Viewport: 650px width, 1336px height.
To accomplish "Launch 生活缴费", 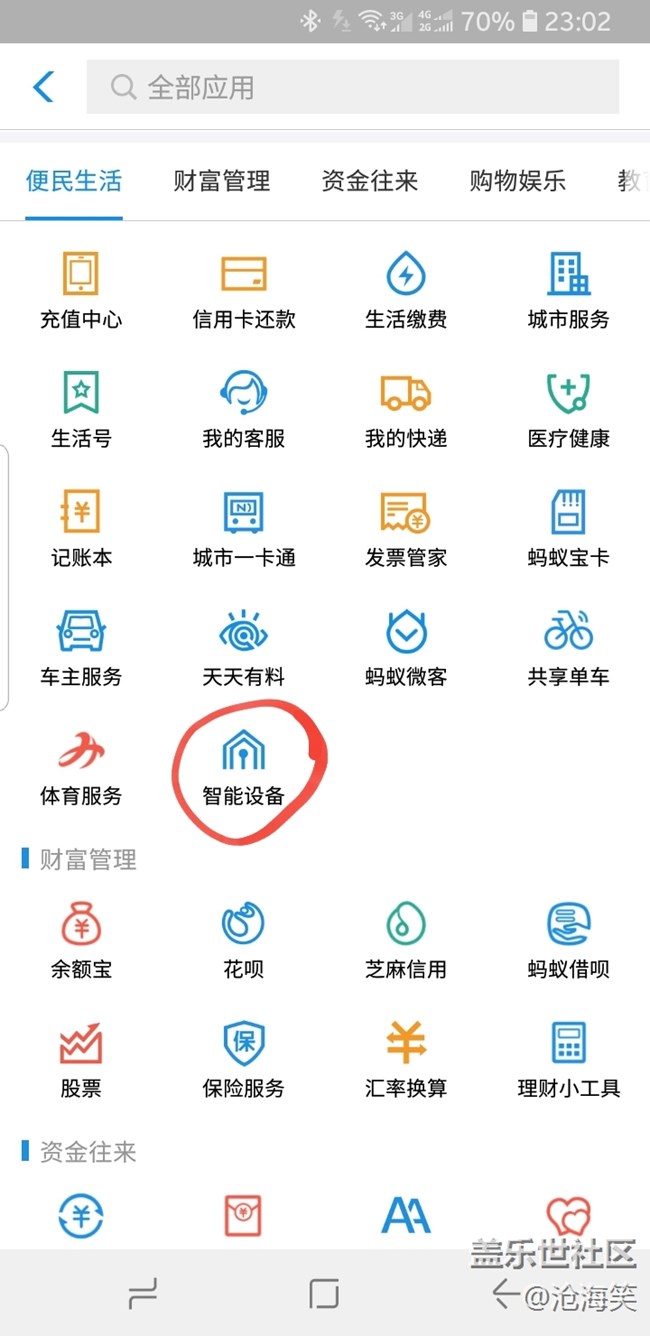I will click(x=406, y=290).
